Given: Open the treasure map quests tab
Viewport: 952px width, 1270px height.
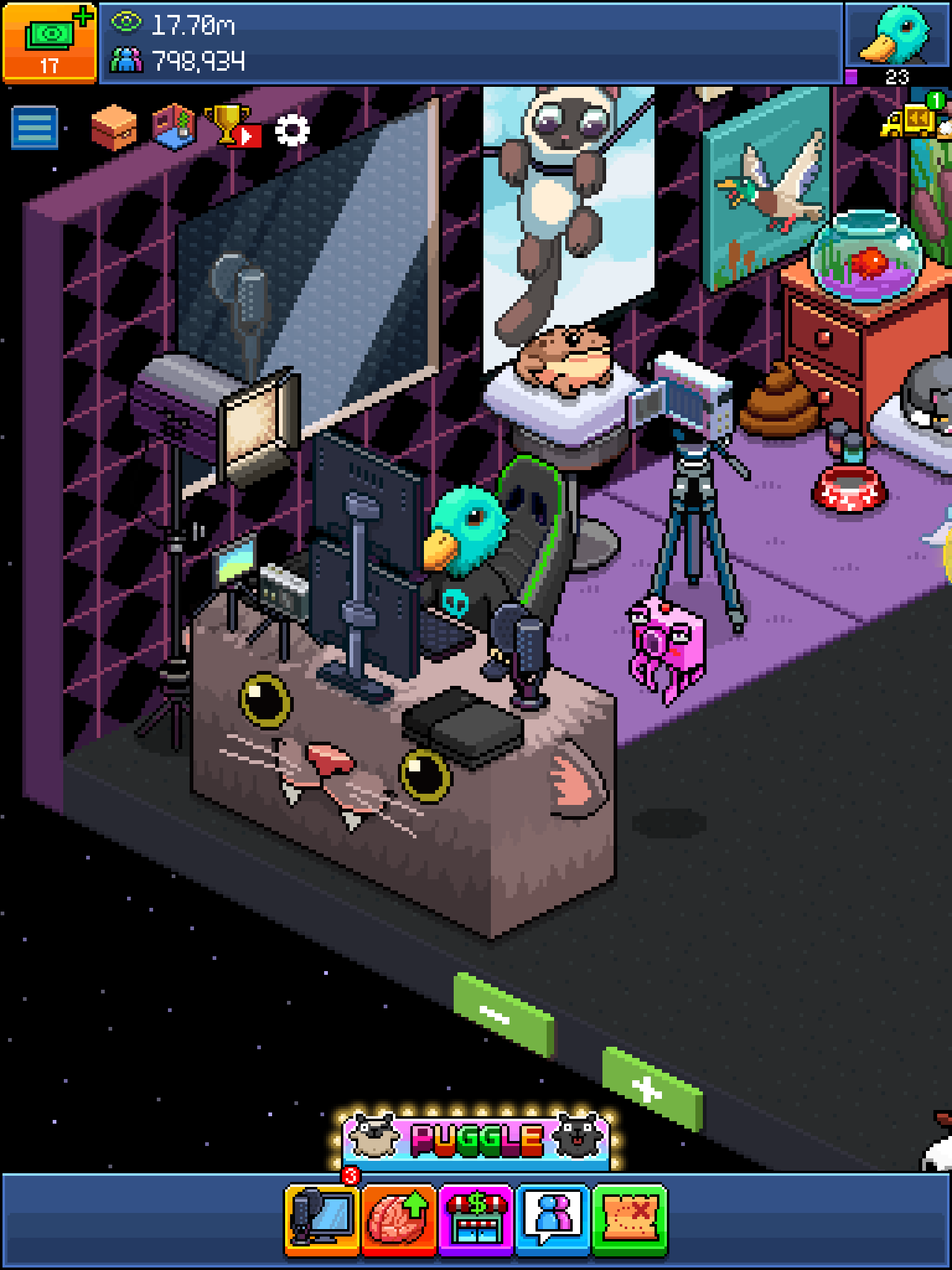Looking at the screenshot, I should (x=630, y=1220).
